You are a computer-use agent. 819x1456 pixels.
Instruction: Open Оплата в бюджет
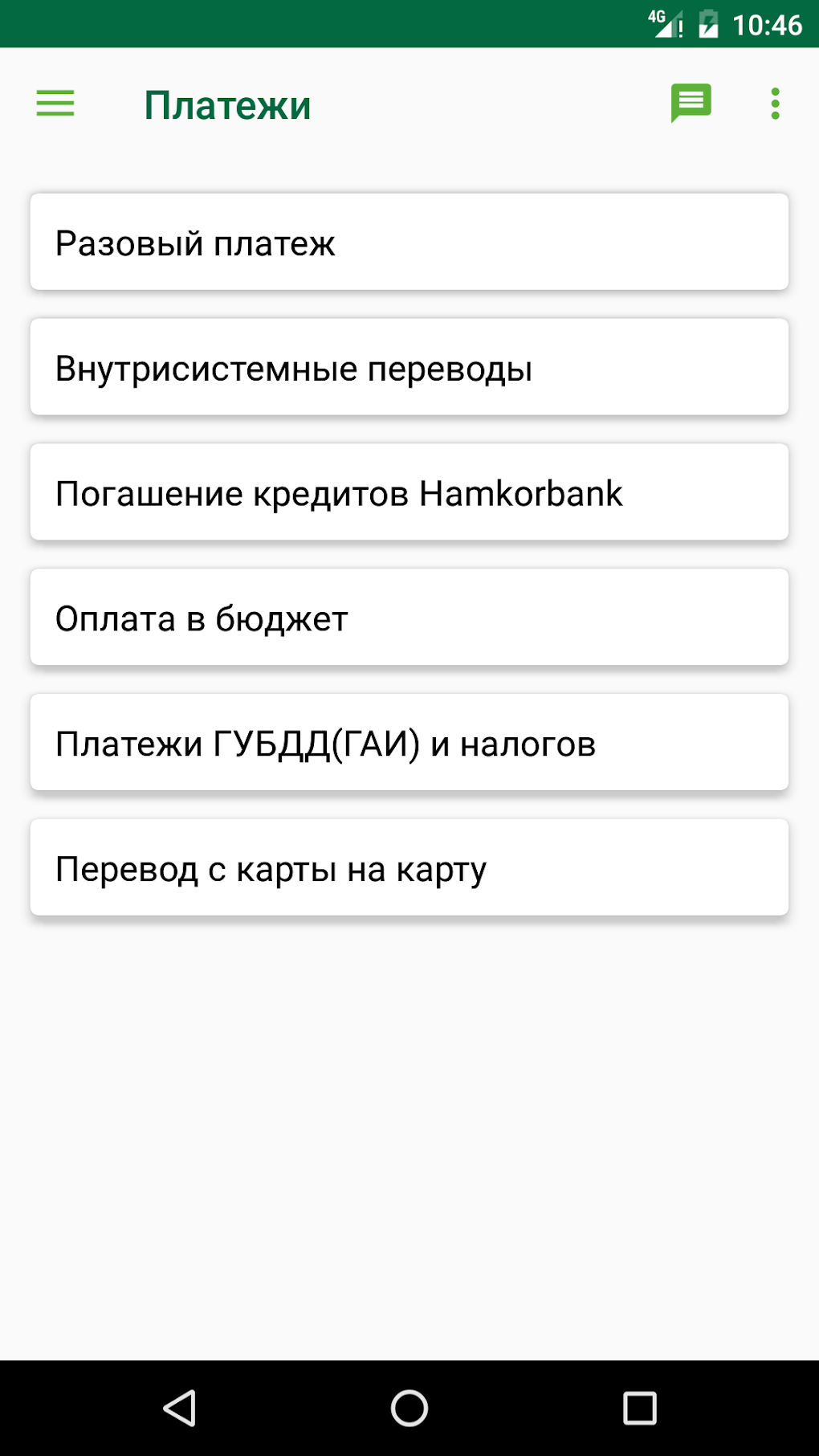click(x=409, y=618)
